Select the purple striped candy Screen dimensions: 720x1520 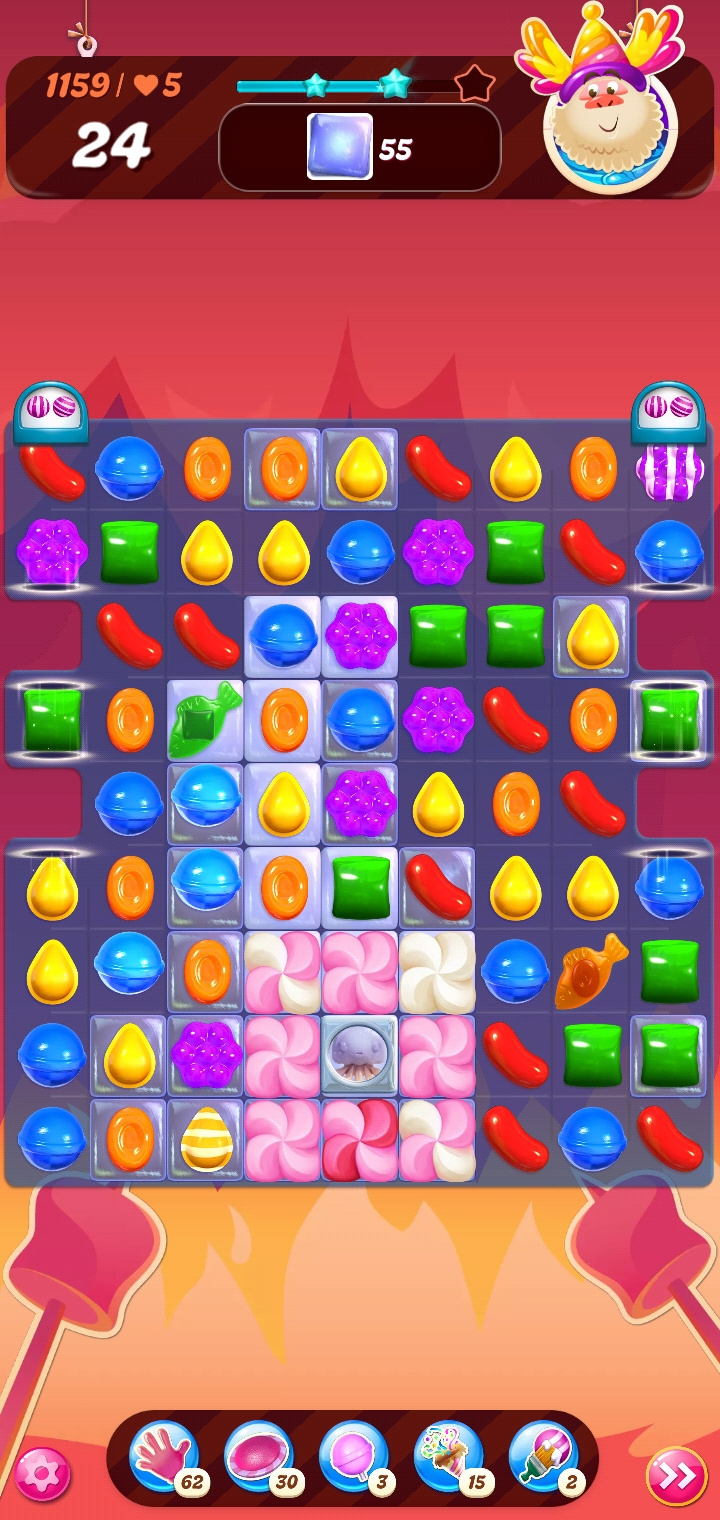coord(669,470)
